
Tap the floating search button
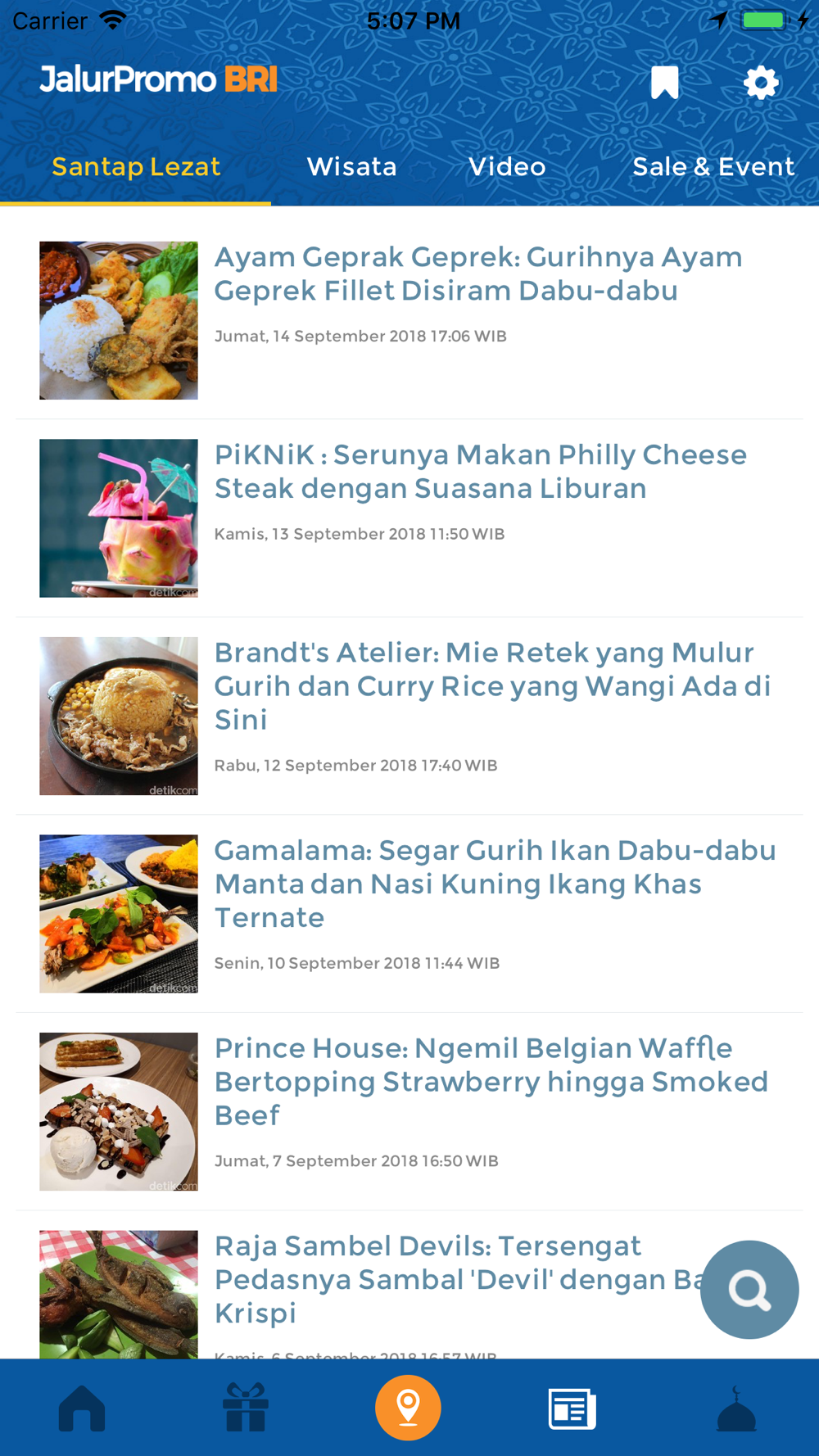tap(749, 1290)
